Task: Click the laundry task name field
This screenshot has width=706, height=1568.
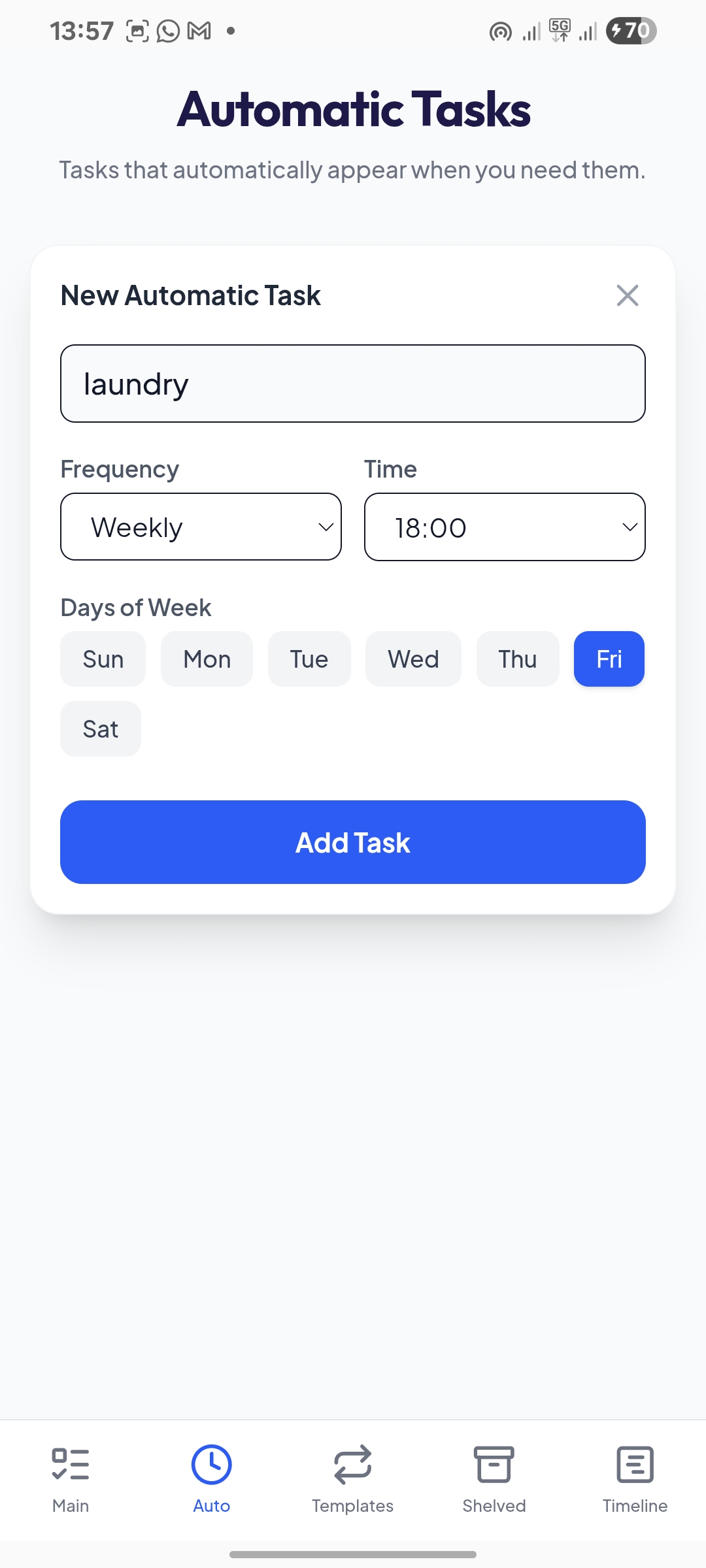Action: pos(352,384)
